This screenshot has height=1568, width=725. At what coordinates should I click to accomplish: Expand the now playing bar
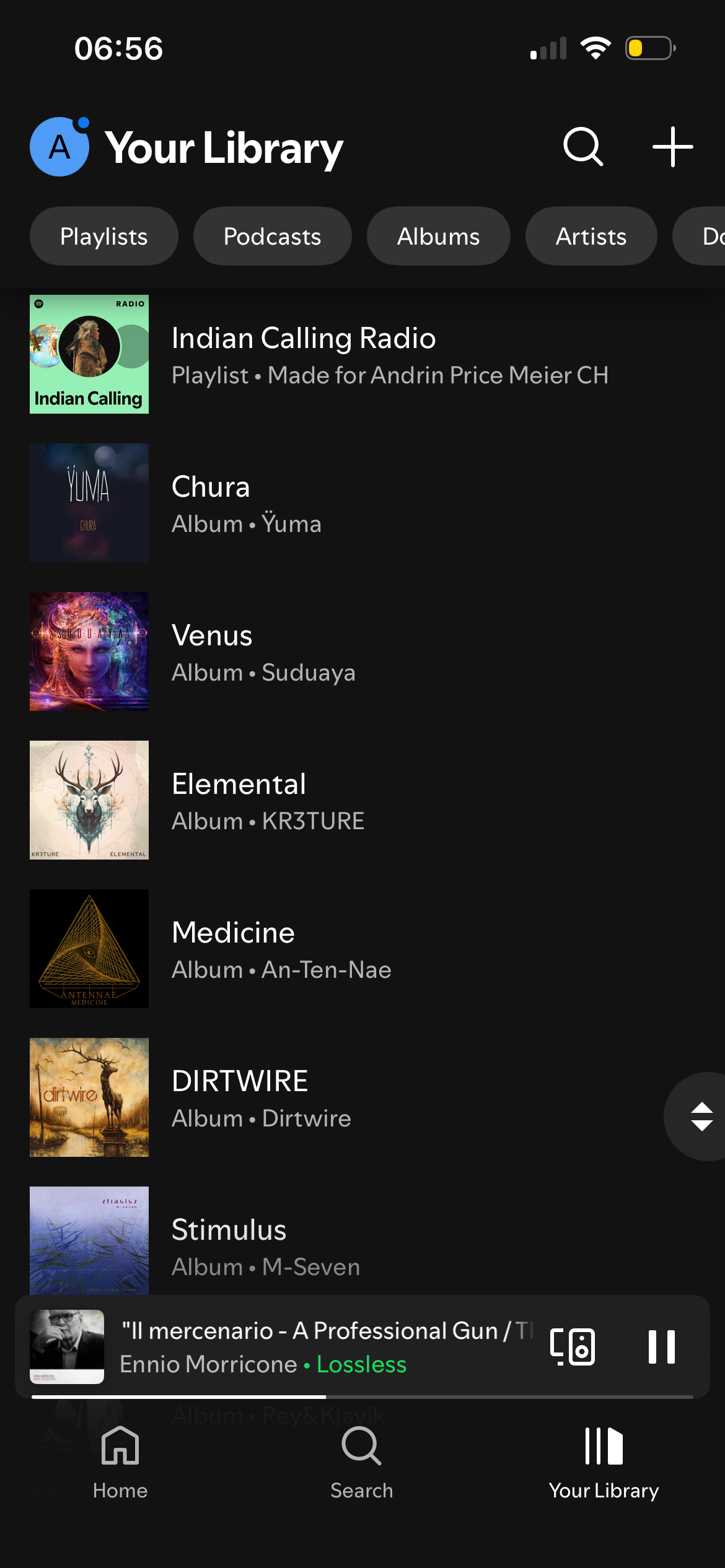click(x=322, y=1346)
